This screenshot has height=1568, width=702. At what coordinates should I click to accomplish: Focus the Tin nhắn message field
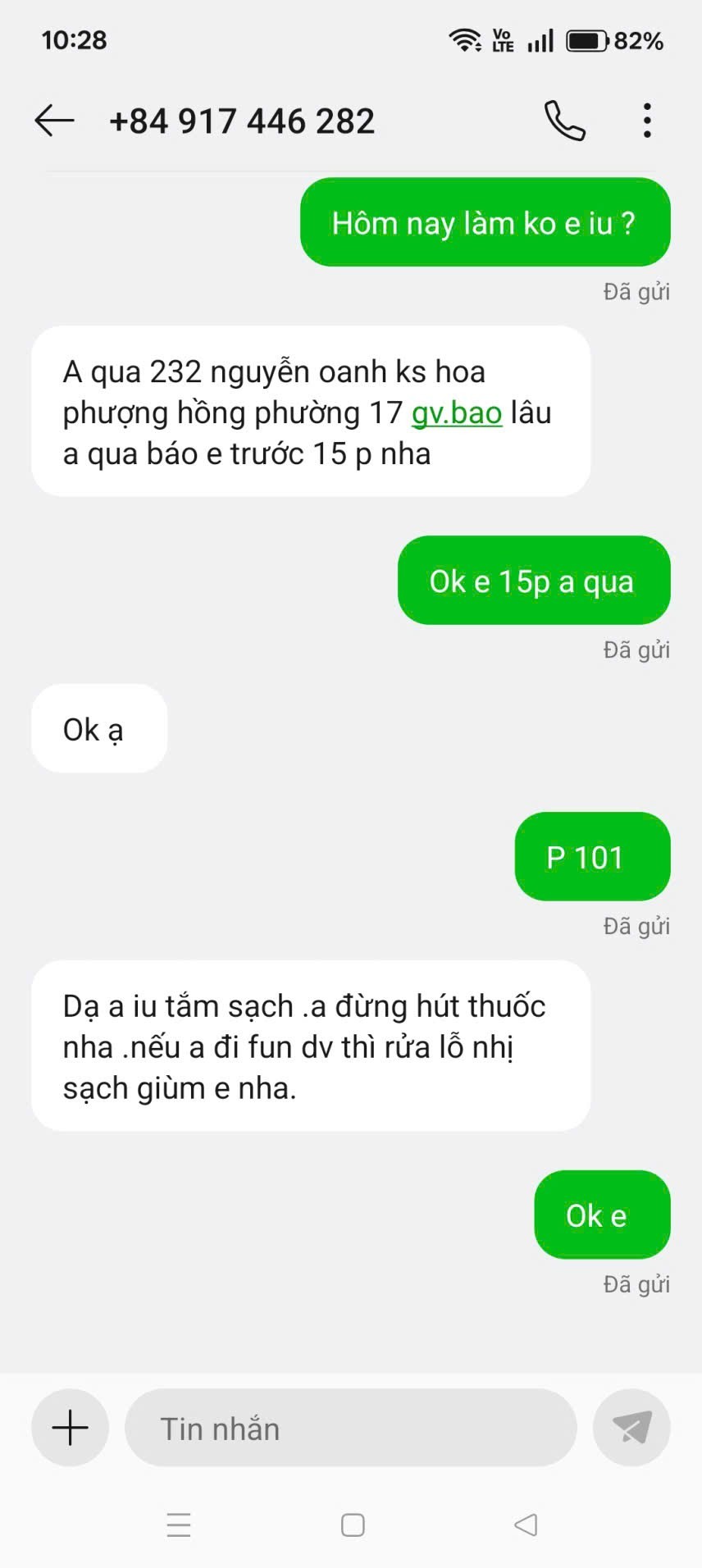click(x=351, y=1428)
